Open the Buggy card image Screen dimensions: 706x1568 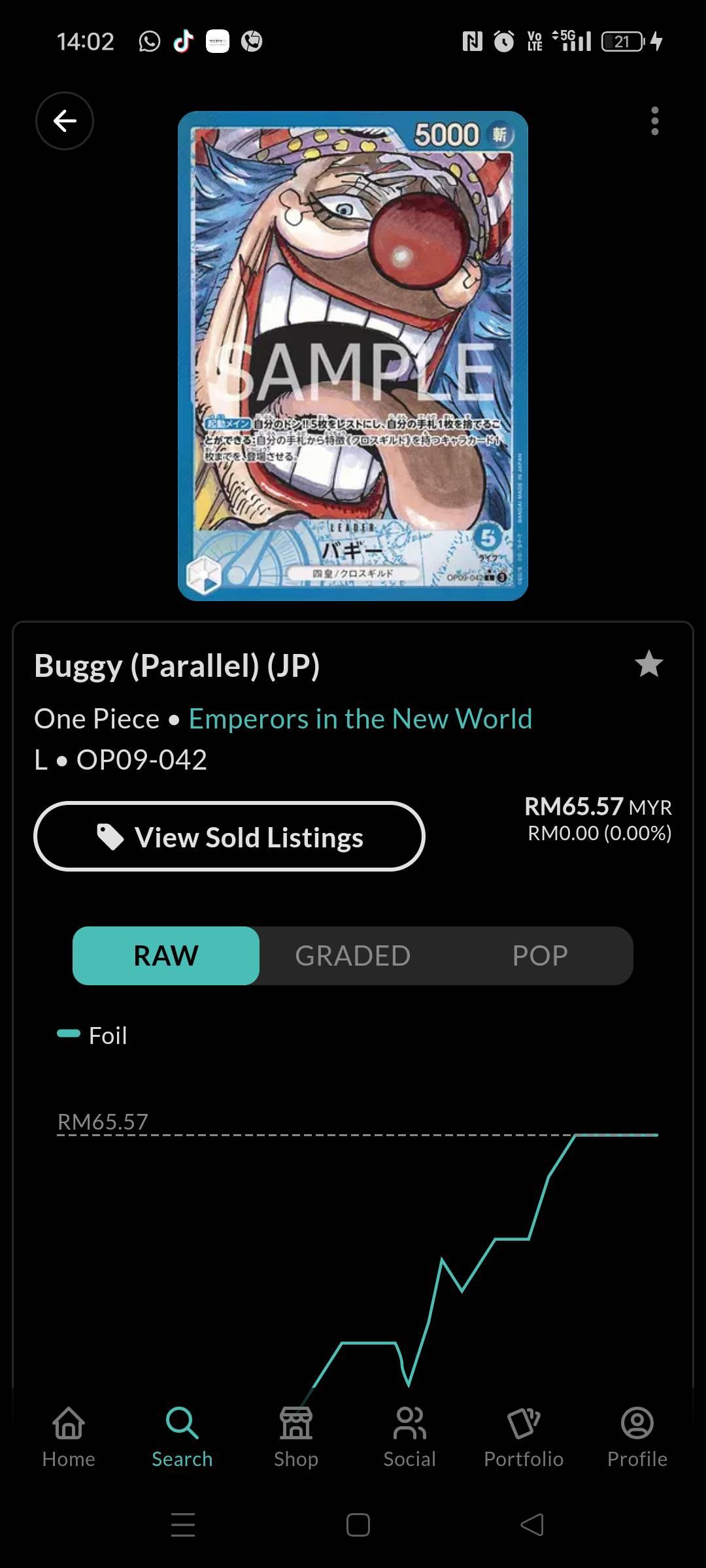point(352,356)
